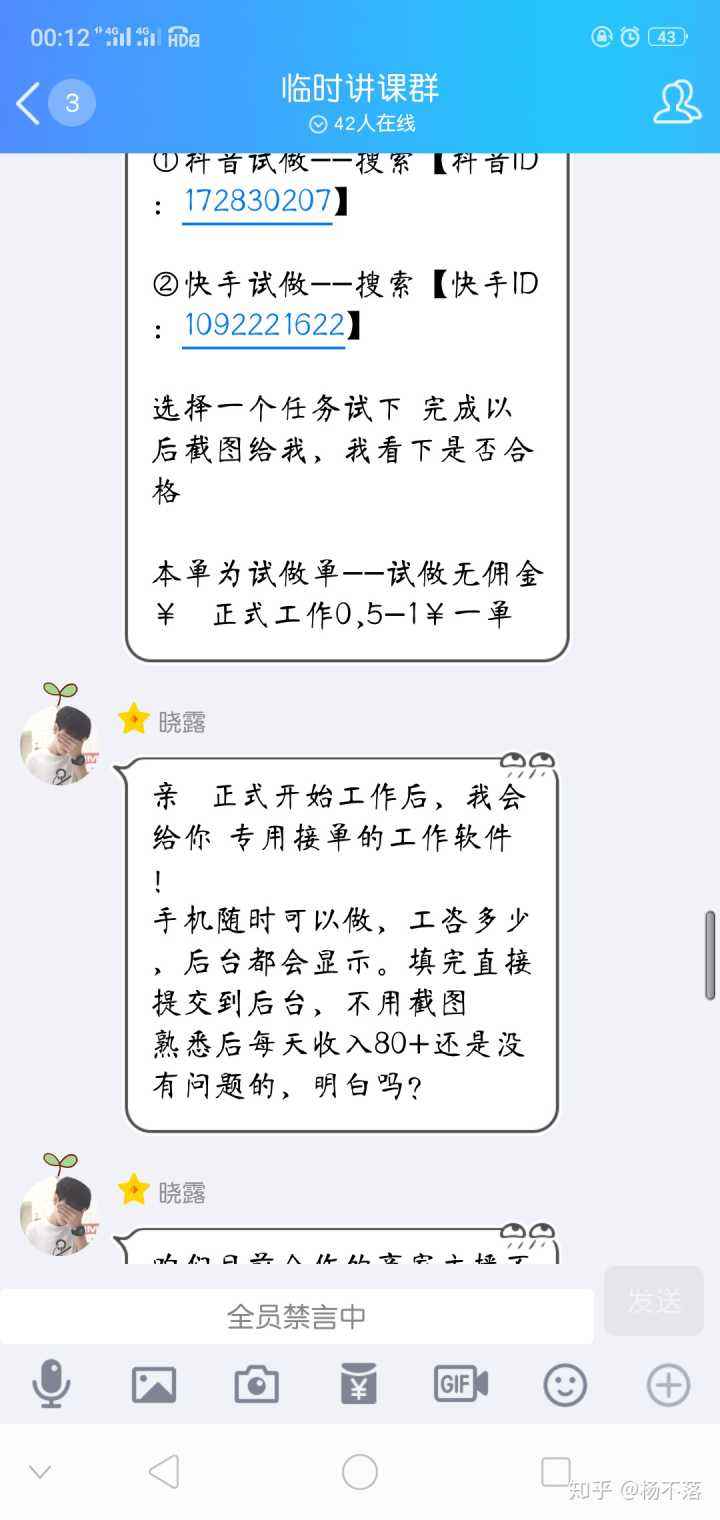The width and height of the screenshot is (720, 1520).
Task: Open the group title 临时讲课群
Action: [360, 90]
